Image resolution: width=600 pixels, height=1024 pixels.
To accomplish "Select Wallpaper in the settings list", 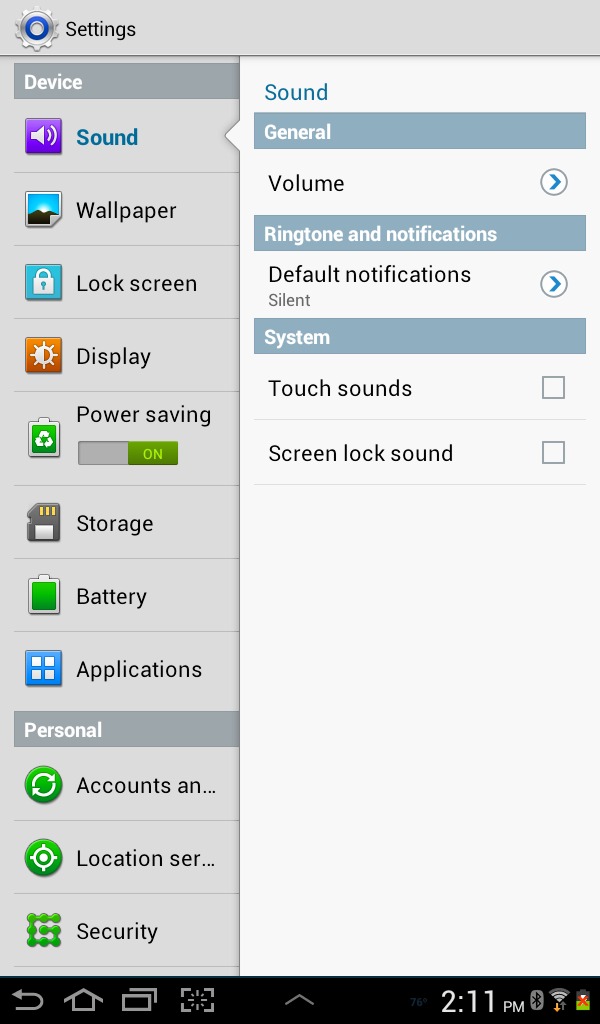I will (126, 210).
